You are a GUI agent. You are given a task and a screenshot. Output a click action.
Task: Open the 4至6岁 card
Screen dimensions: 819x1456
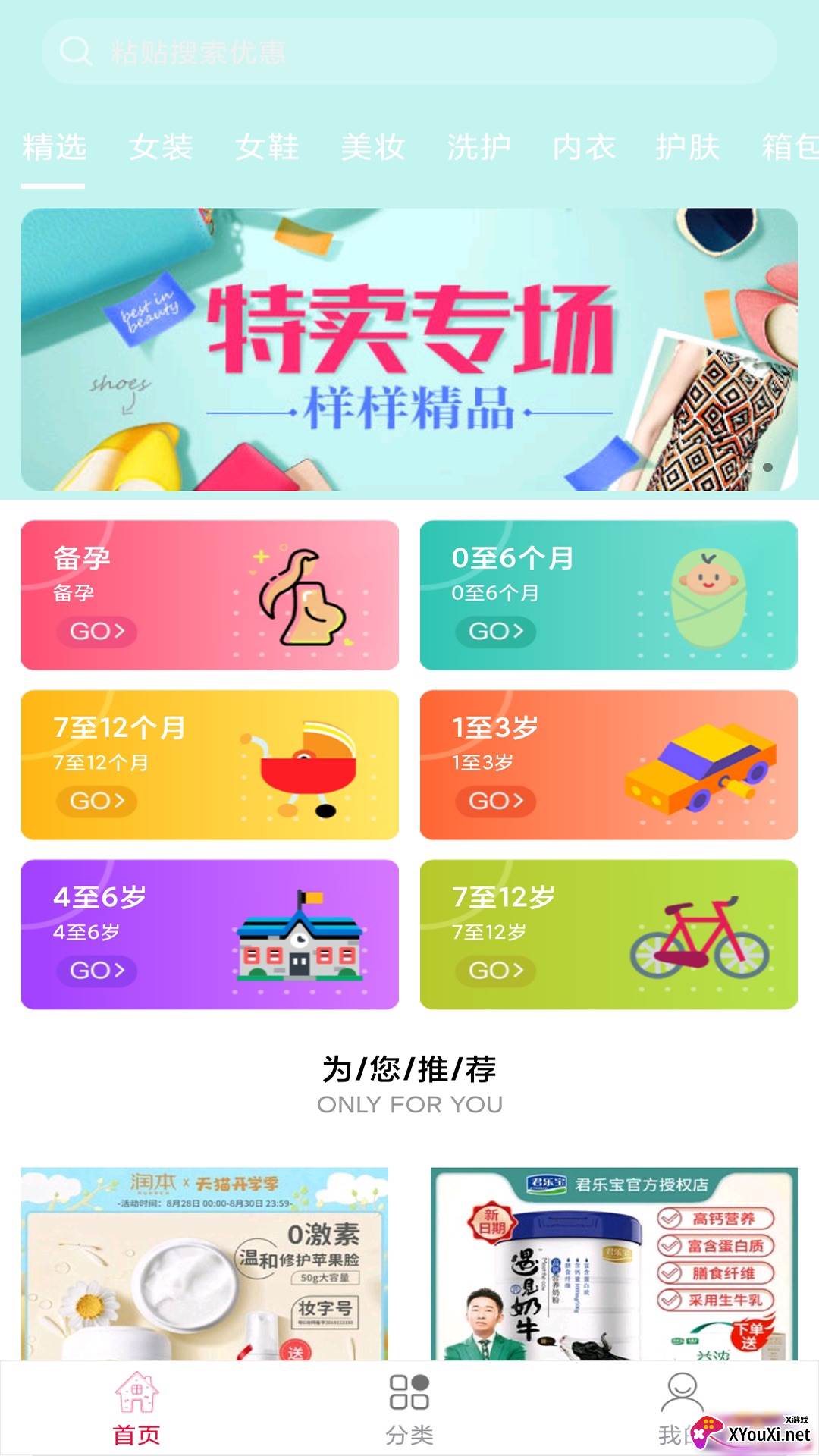pyautogui.click(x=210, y=935)
